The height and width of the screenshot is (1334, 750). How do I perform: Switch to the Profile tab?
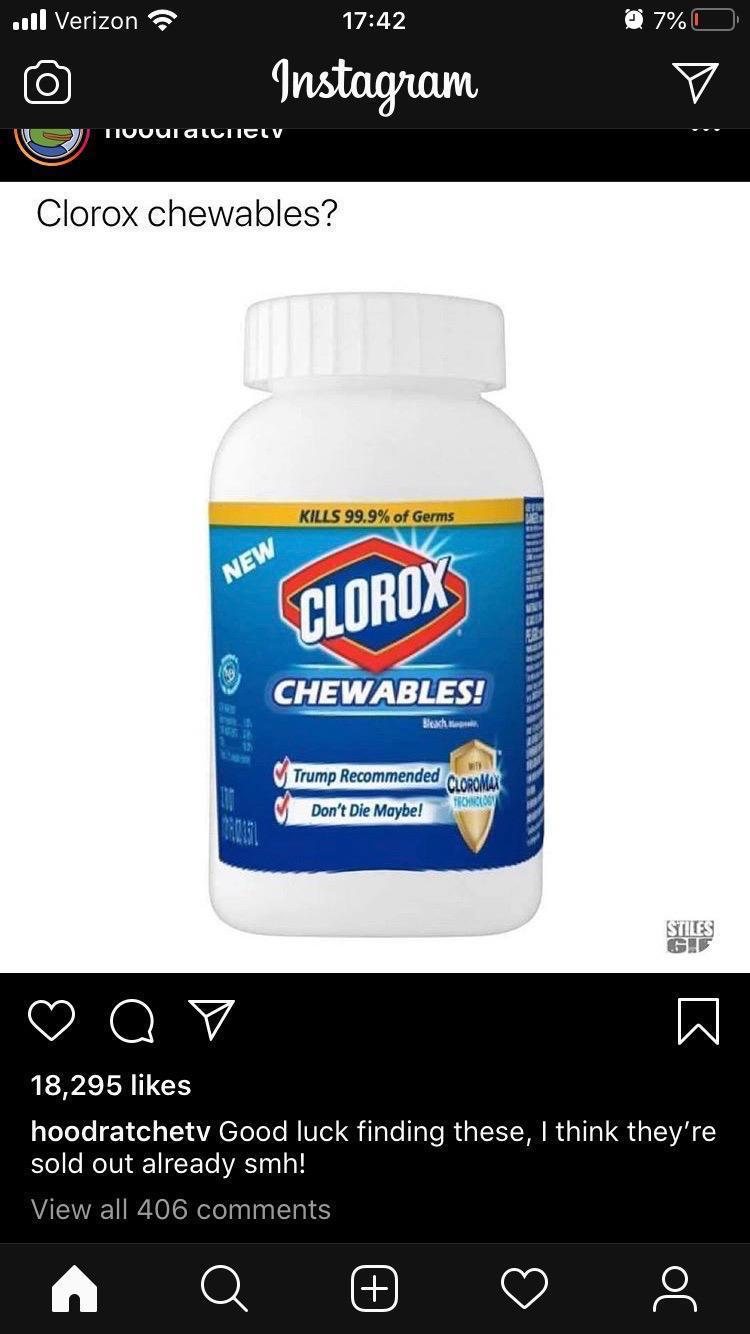click(675, 1288)
